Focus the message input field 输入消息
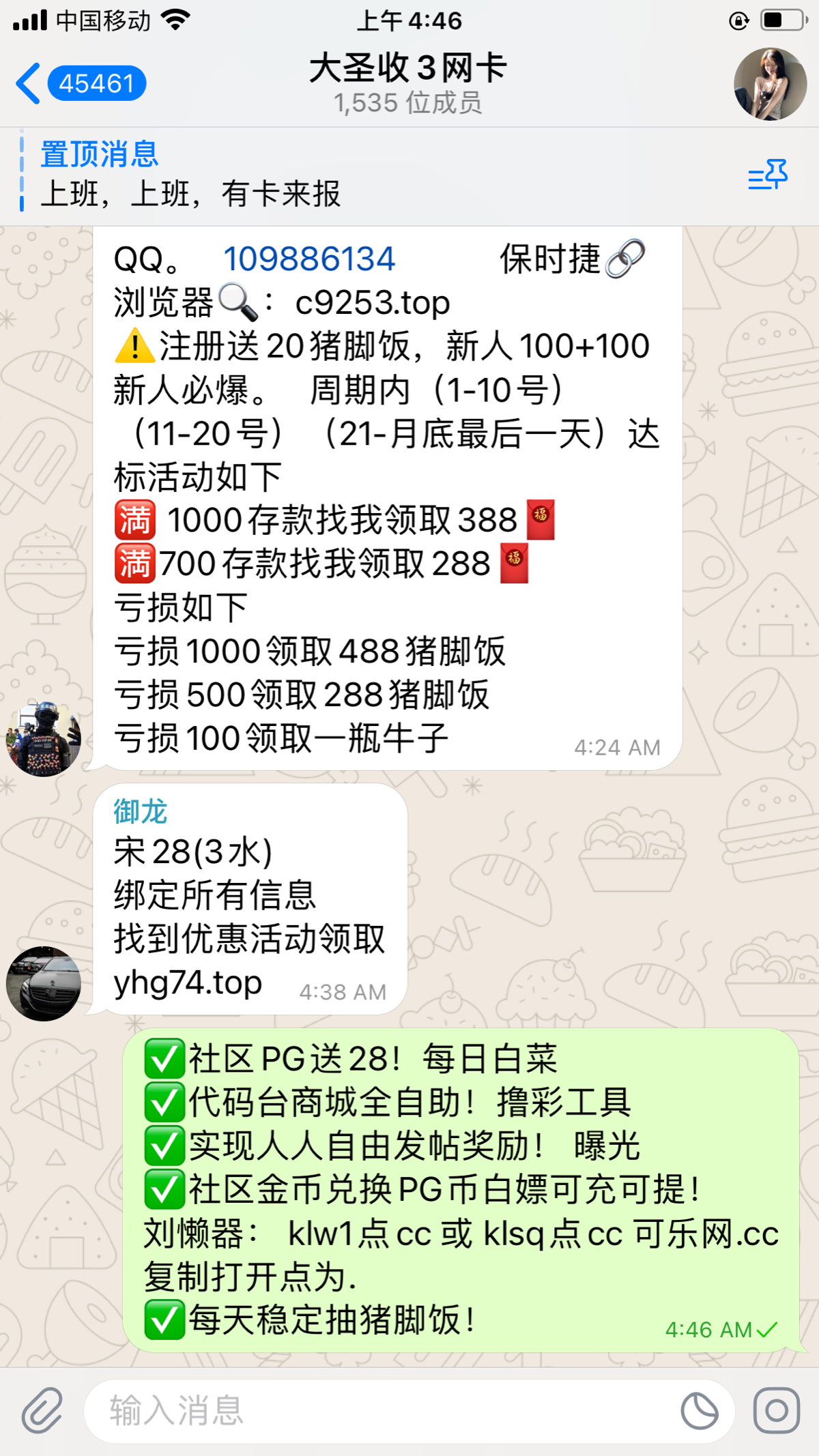This screenshot has width=819, height=1456. 382,1411
